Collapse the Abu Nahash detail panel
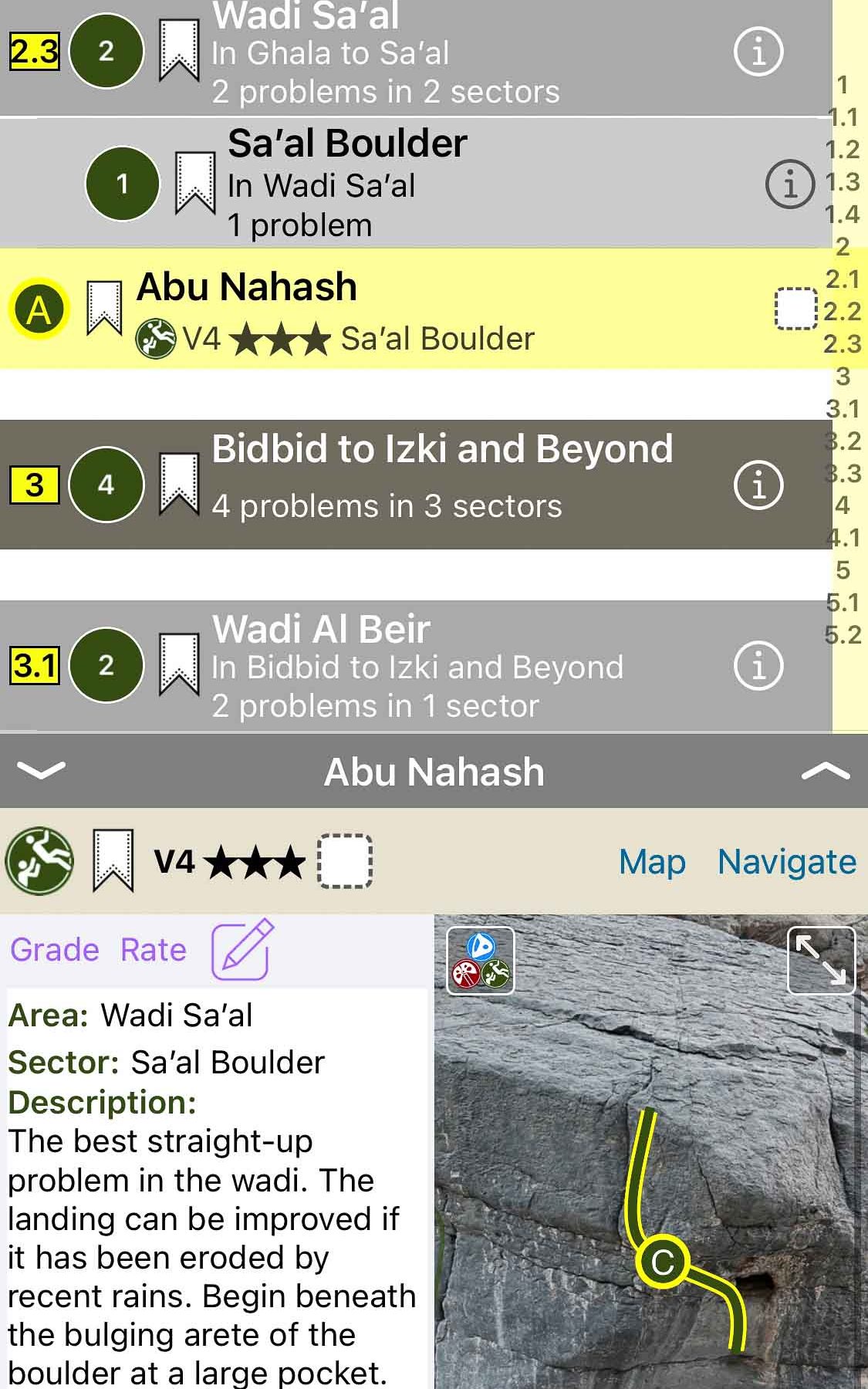This screenshot has width=868, height=1389. (x=40, y=771)
